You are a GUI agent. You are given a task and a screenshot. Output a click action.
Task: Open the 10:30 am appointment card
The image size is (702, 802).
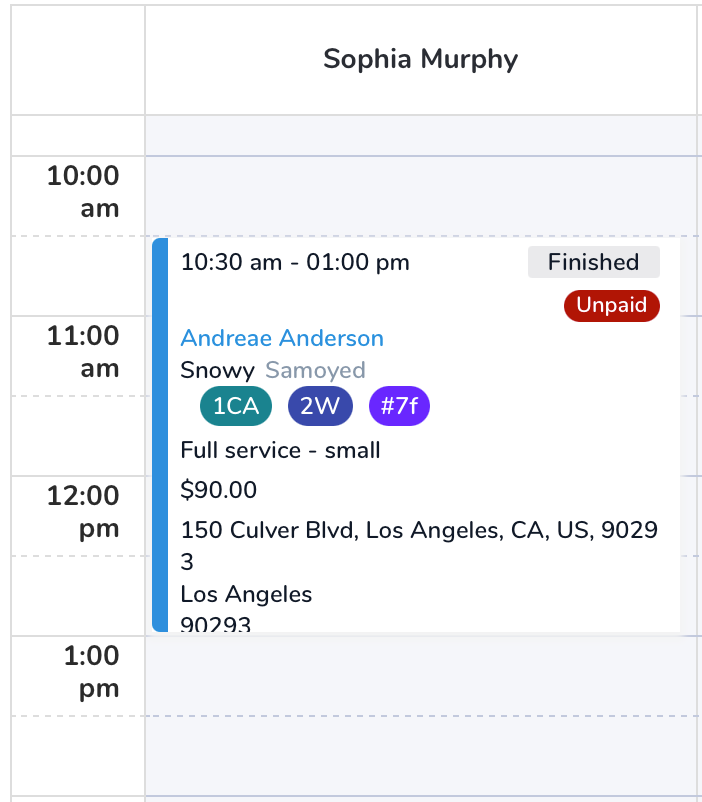tap(416, 435)
